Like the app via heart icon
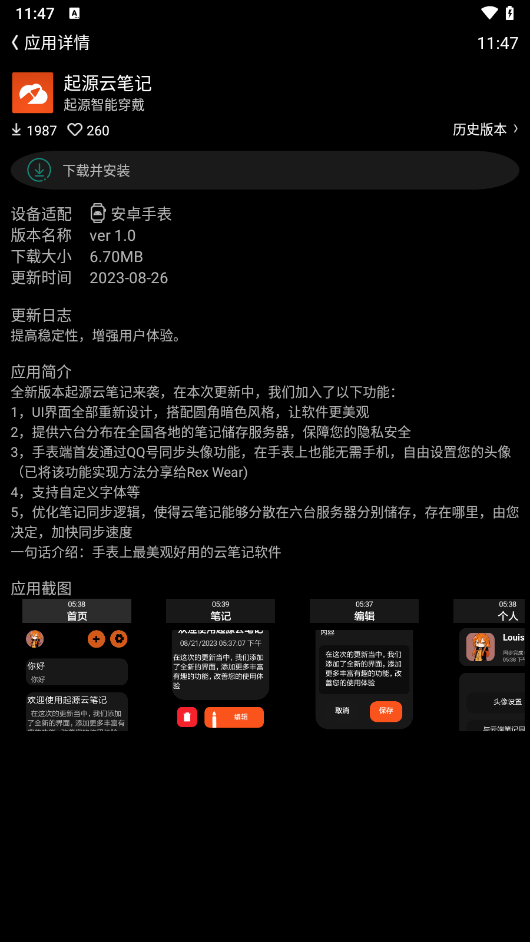This screenshot has height=942, width=530. [75, 130]
